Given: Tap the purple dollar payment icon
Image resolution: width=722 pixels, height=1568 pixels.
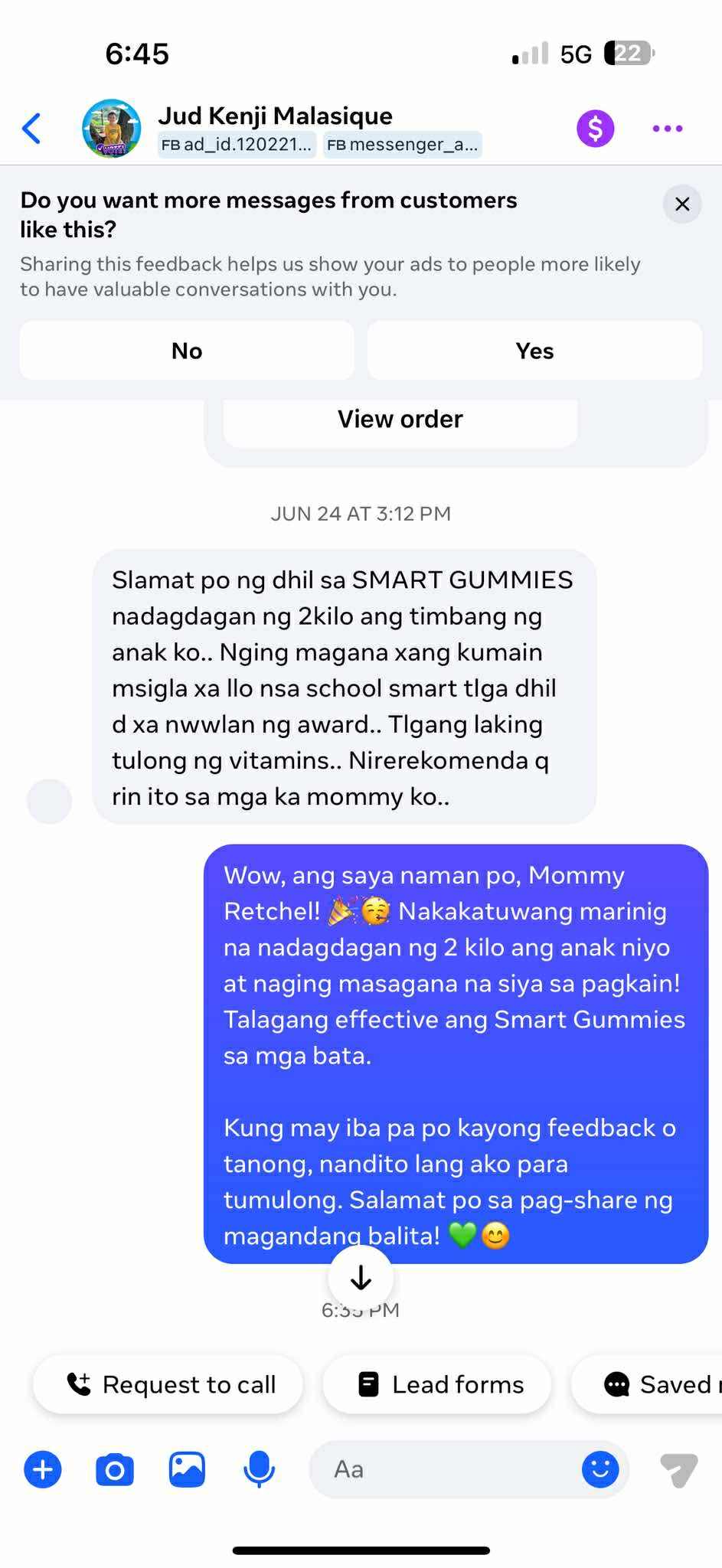Looking at the screenshot, I should [x=595, y=129].
